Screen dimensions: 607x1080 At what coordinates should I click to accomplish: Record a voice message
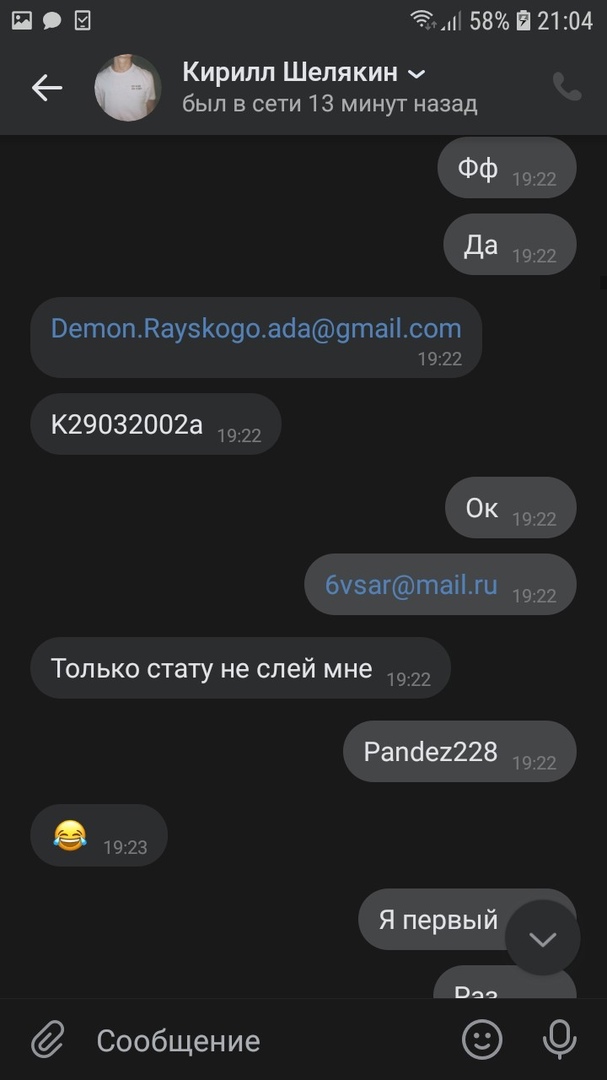(559, 1040)
